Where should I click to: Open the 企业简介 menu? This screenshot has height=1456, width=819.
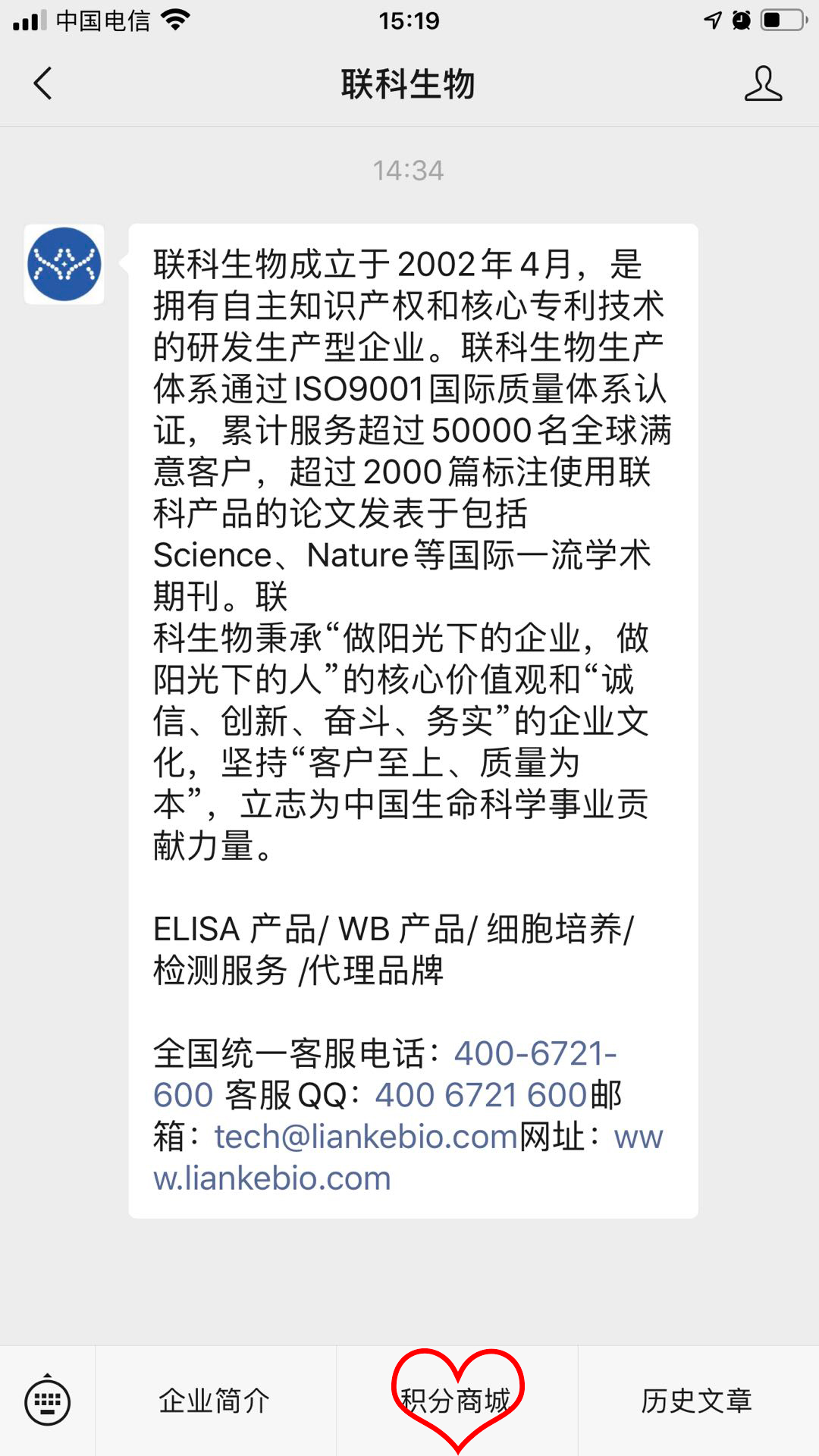(215, 1401)
